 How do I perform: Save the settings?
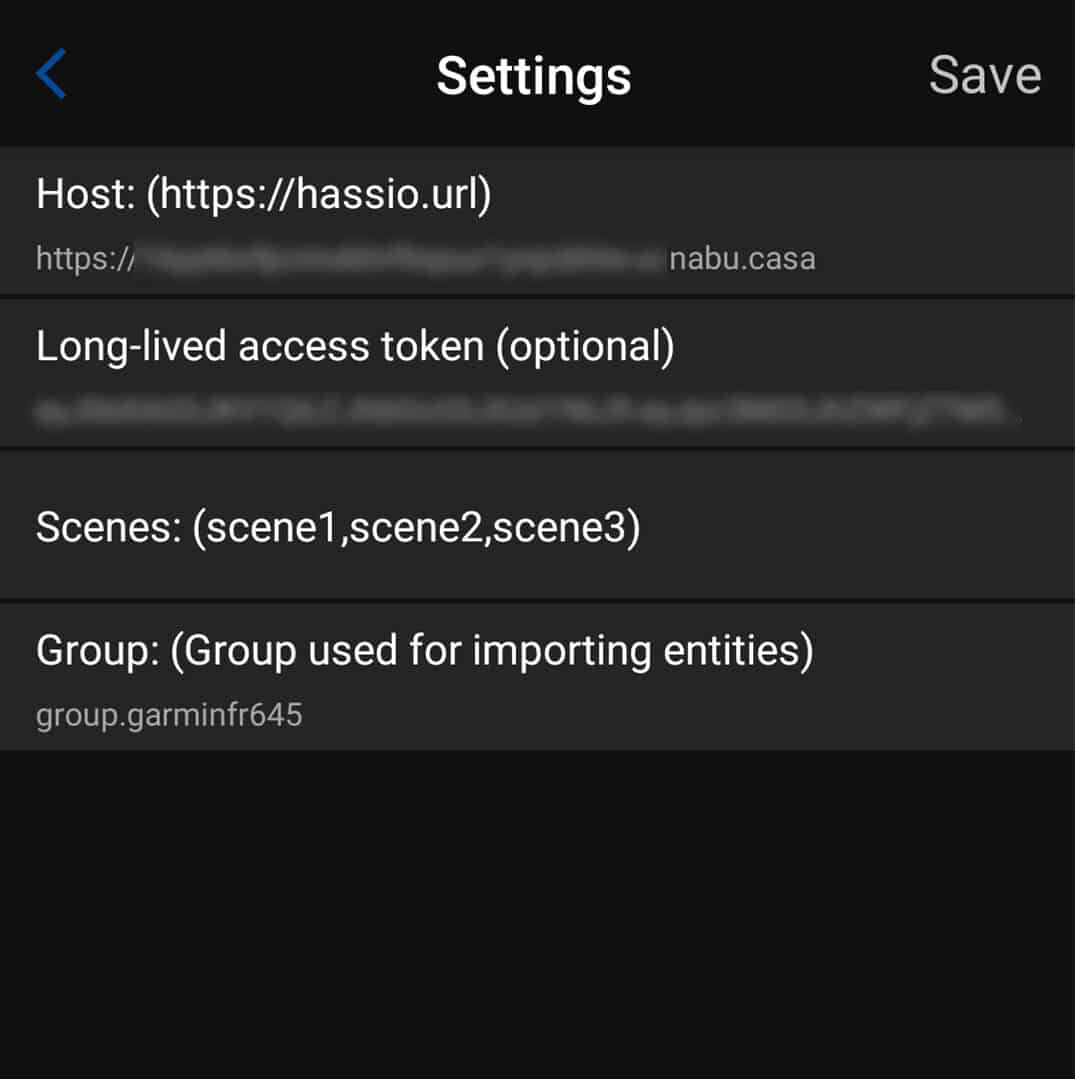tap(984, 75)
